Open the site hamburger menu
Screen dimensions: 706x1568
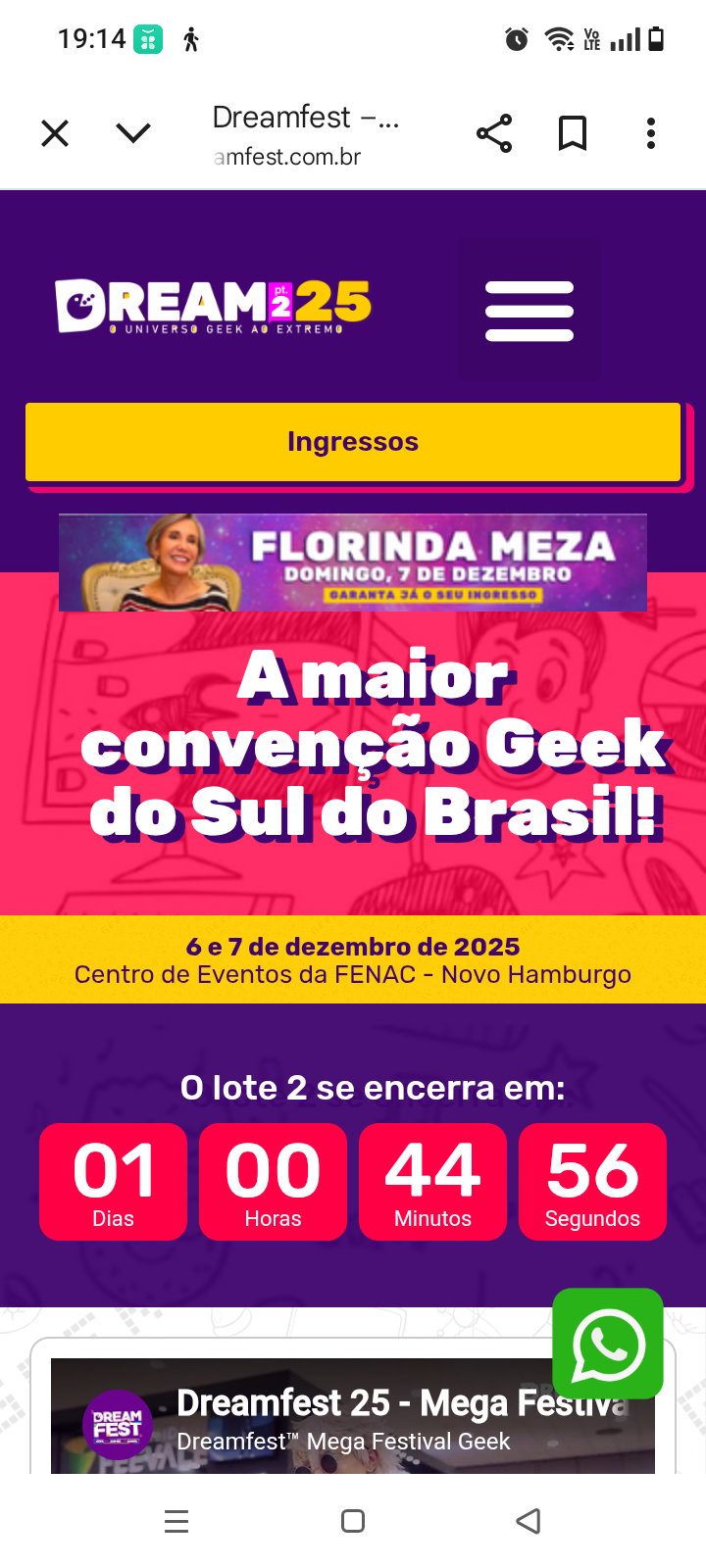tap(529, 311)
